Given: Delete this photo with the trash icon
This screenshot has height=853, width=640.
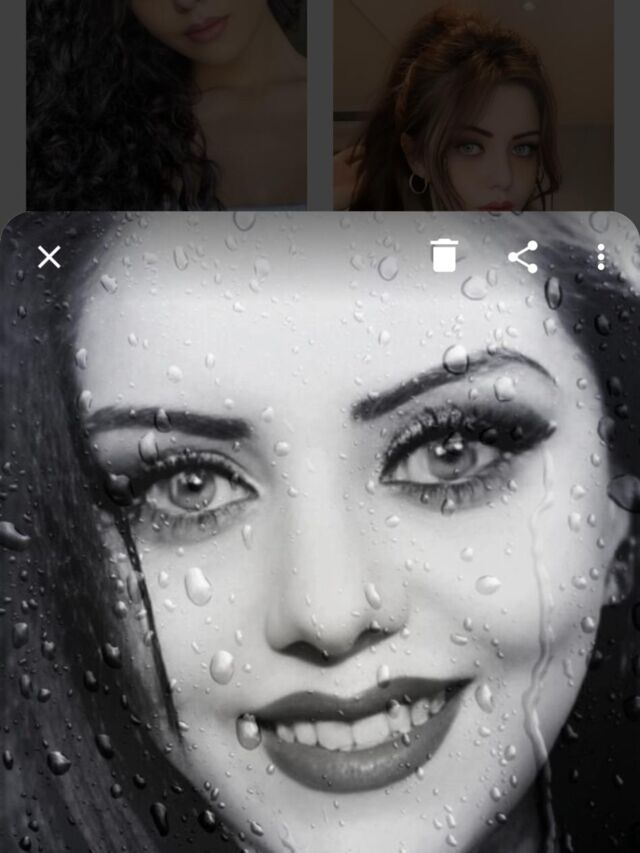Looking at the screenshot, I should (444, 256).
